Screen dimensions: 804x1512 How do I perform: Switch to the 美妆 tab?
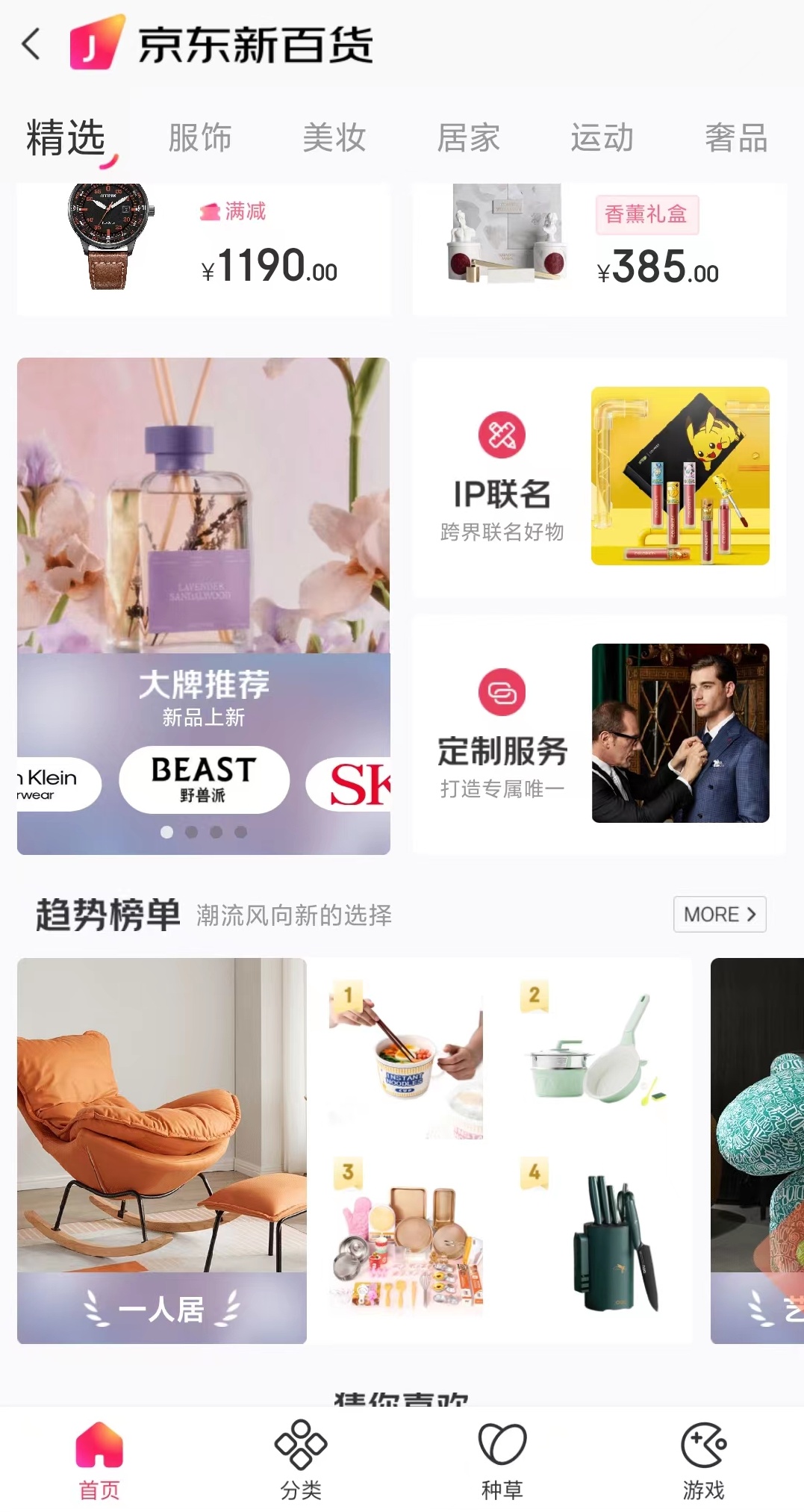pyautogui.click(x=334, y=139)
